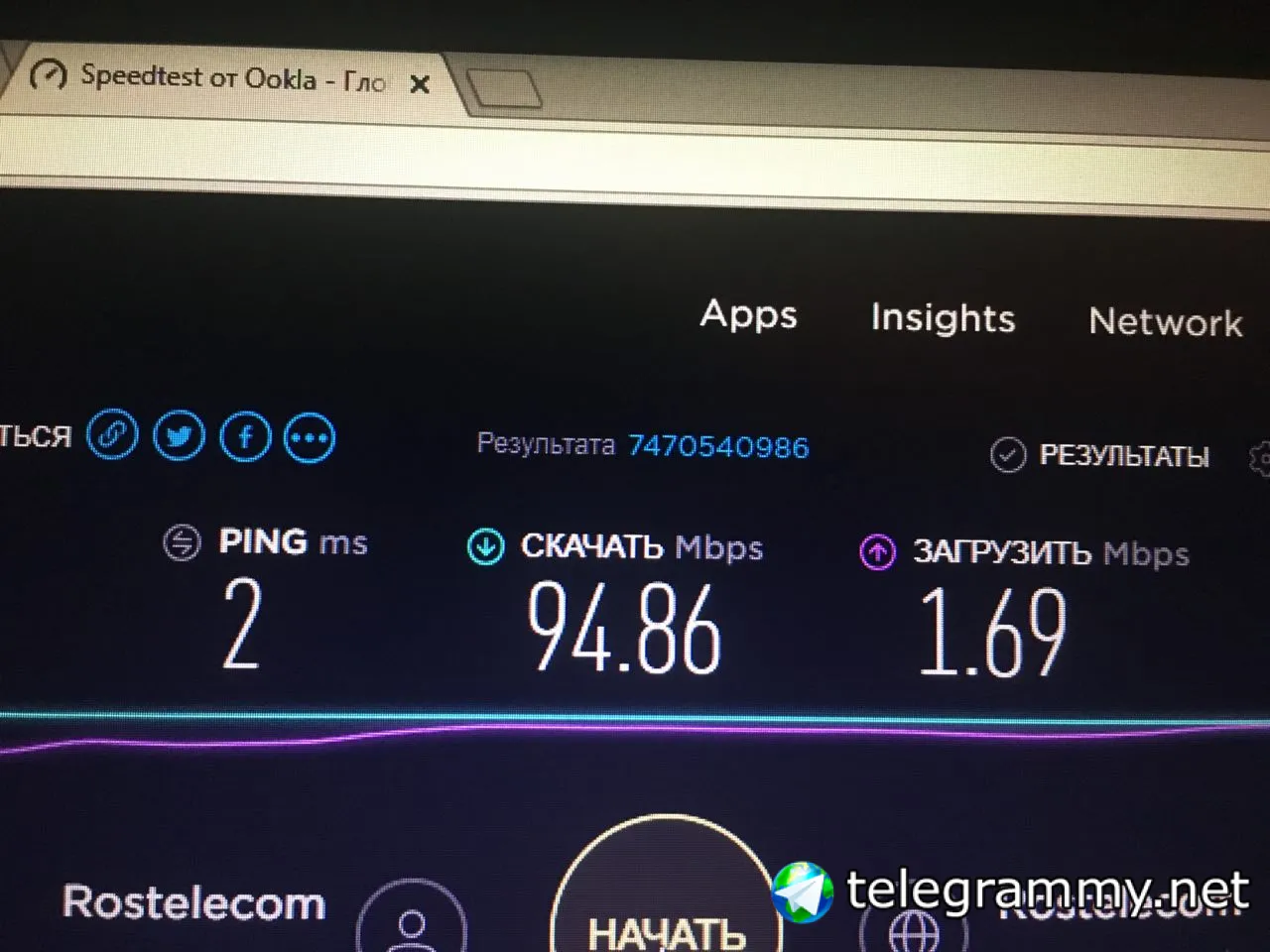
Task: Share the result on Twitter
Action: coord(179,436)
